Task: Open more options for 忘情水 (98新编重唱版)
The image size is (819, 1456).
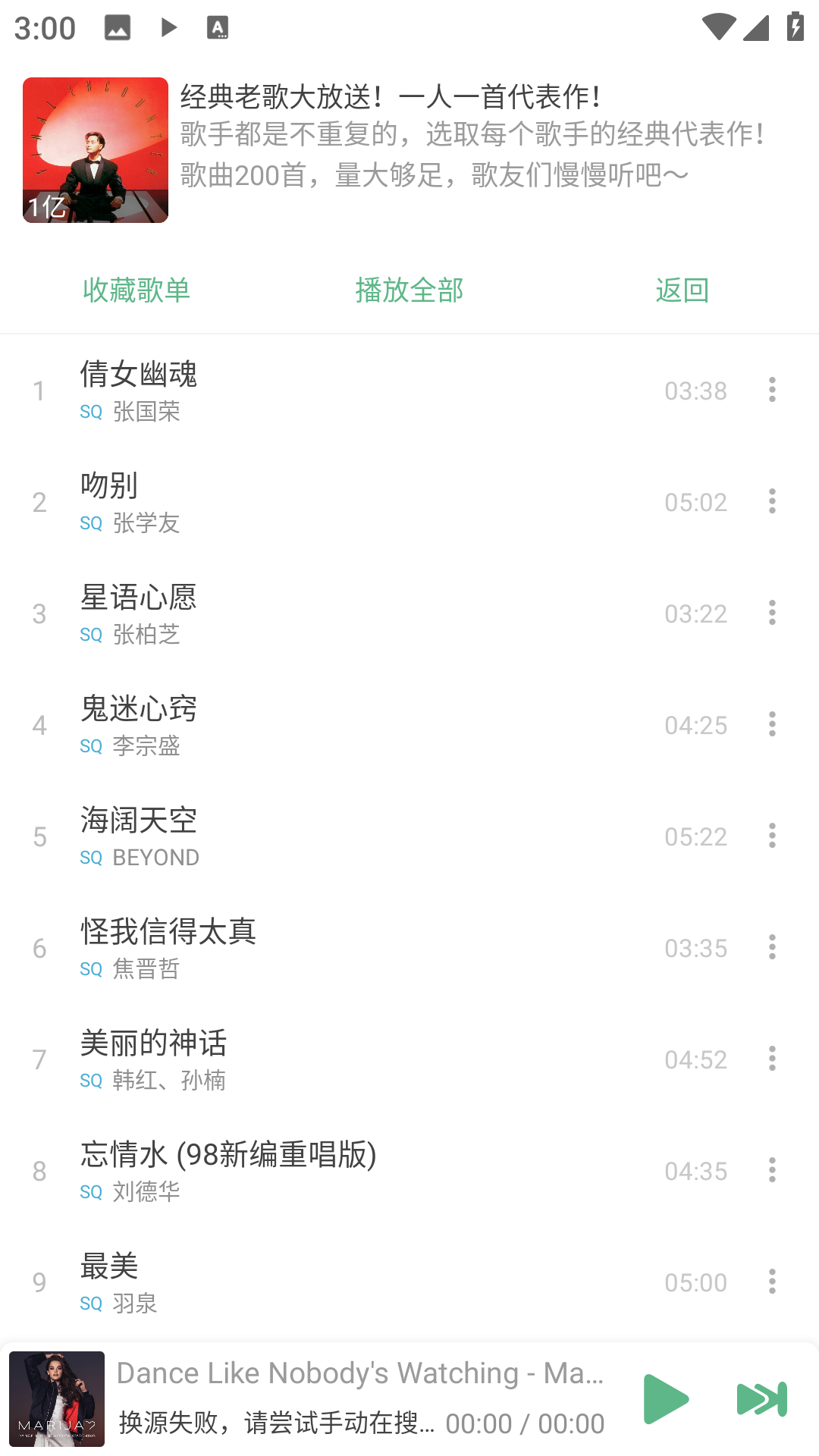Action: (x=772, y=1170)
